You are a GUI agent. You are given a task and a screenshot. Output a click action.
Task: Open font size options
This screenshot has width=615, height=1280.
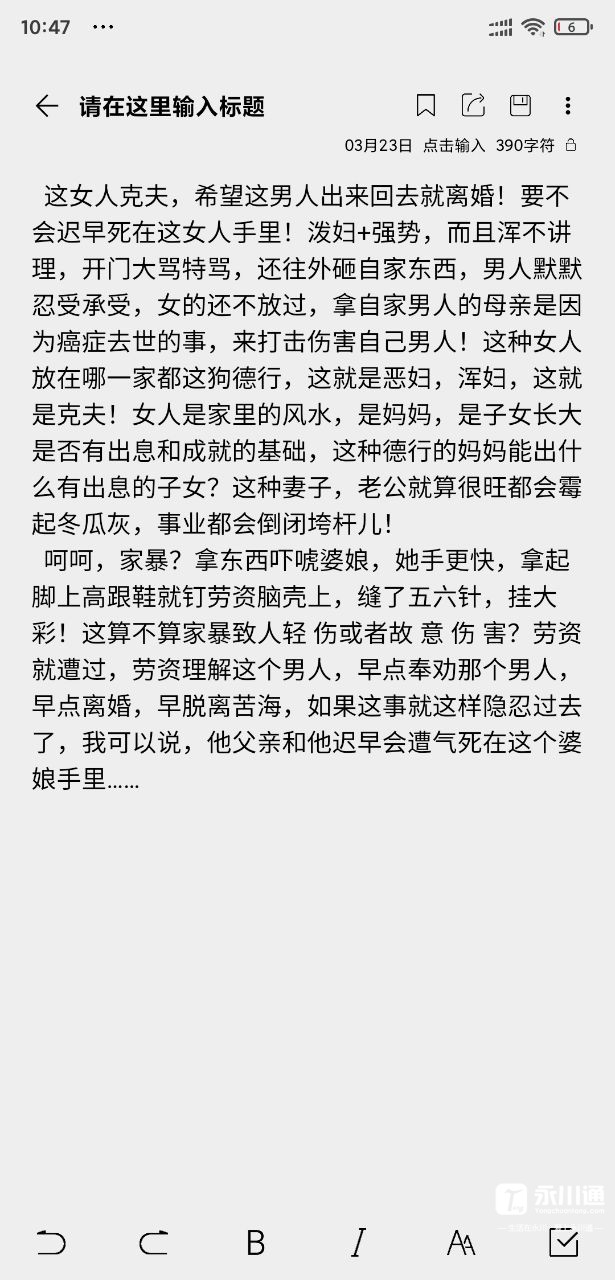tap(461, 1242)
